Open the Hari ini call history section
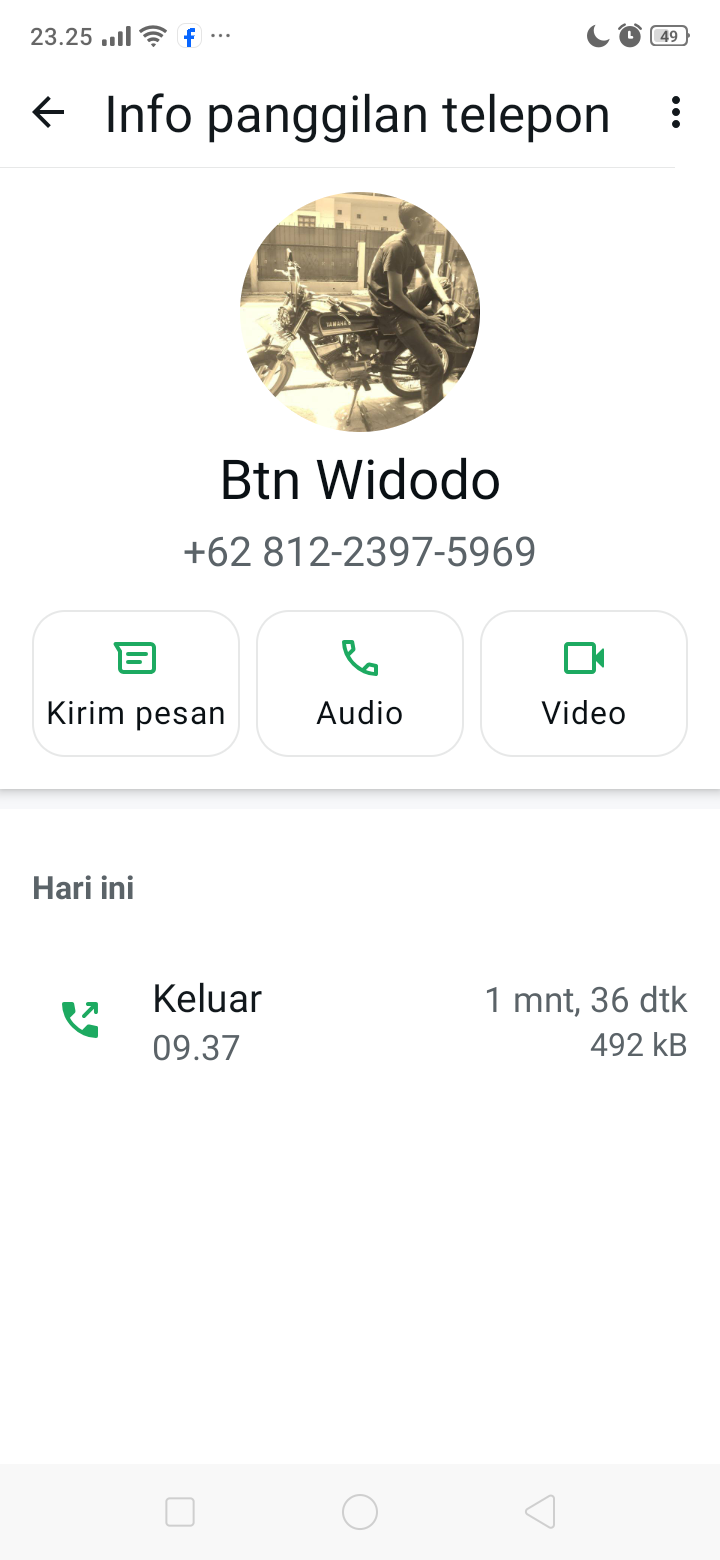 (x=83, y=888)
